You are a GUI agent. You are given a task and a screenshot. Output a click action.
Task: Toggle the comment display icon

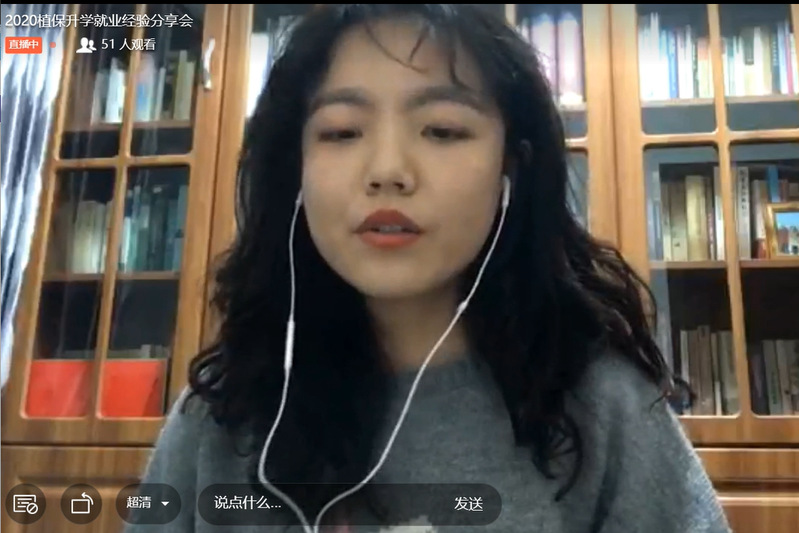25,504
